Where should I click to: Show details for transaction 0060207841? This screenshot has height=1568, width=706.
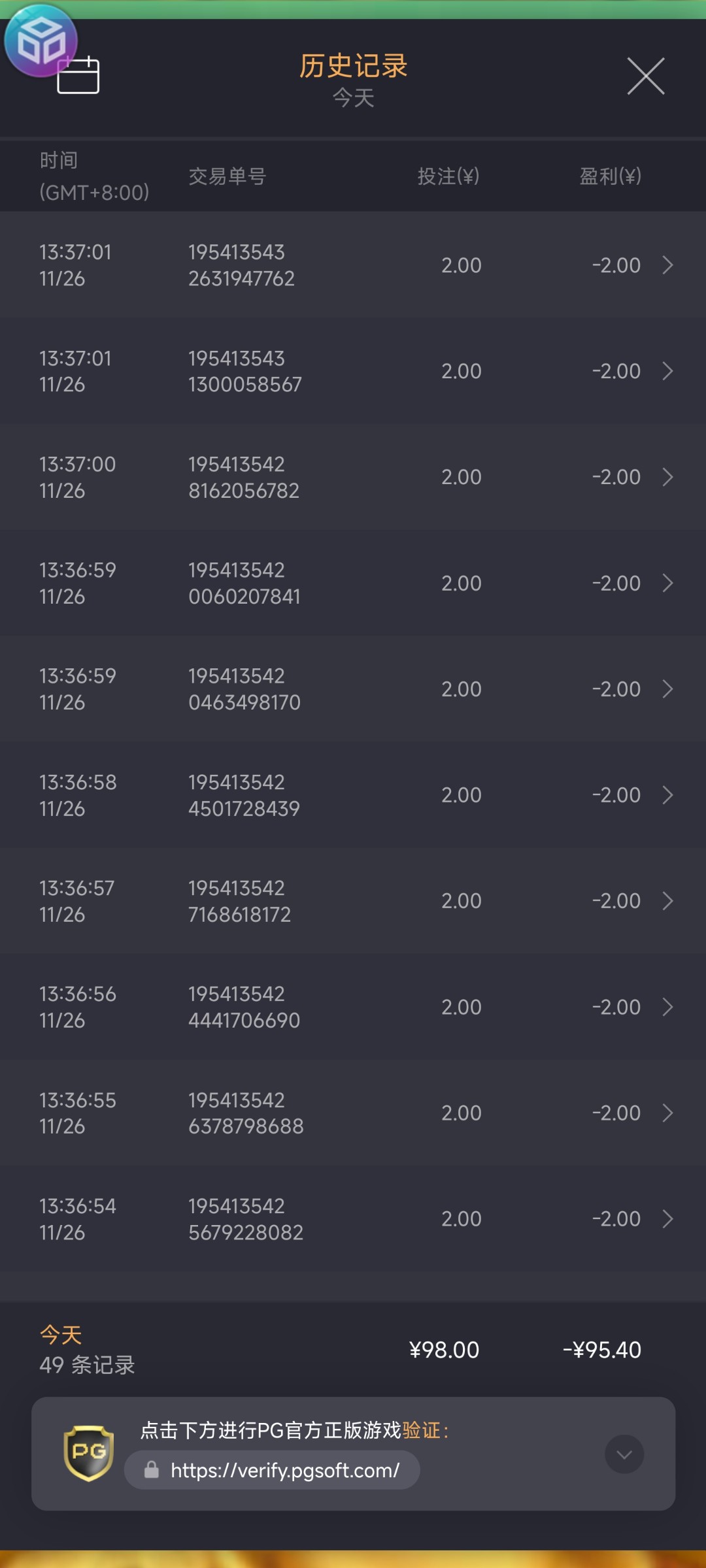(353, 583)
